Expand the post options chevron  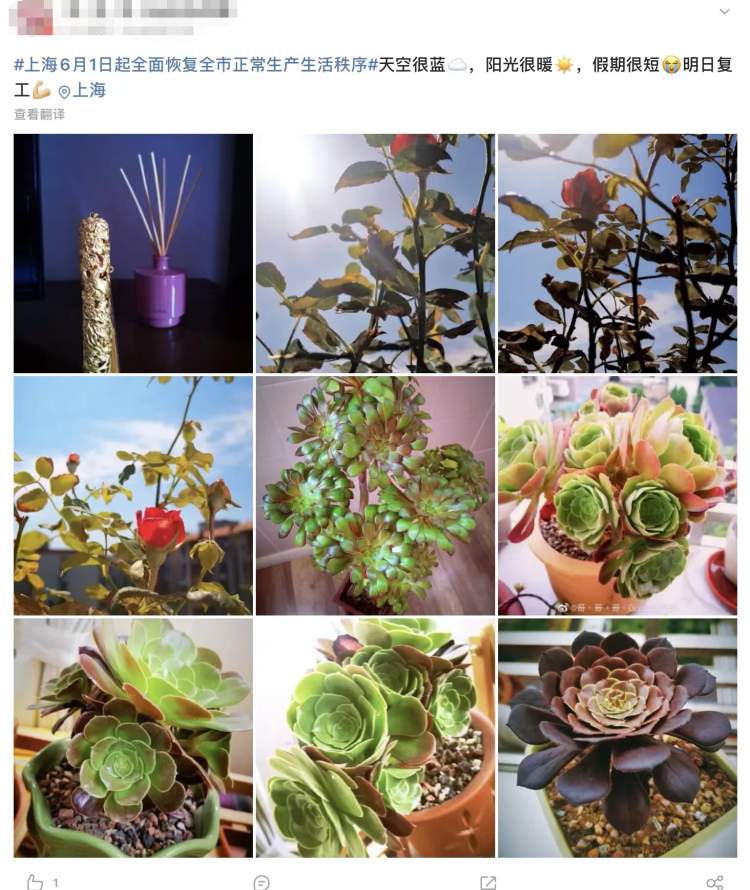(x=725, y=11)
